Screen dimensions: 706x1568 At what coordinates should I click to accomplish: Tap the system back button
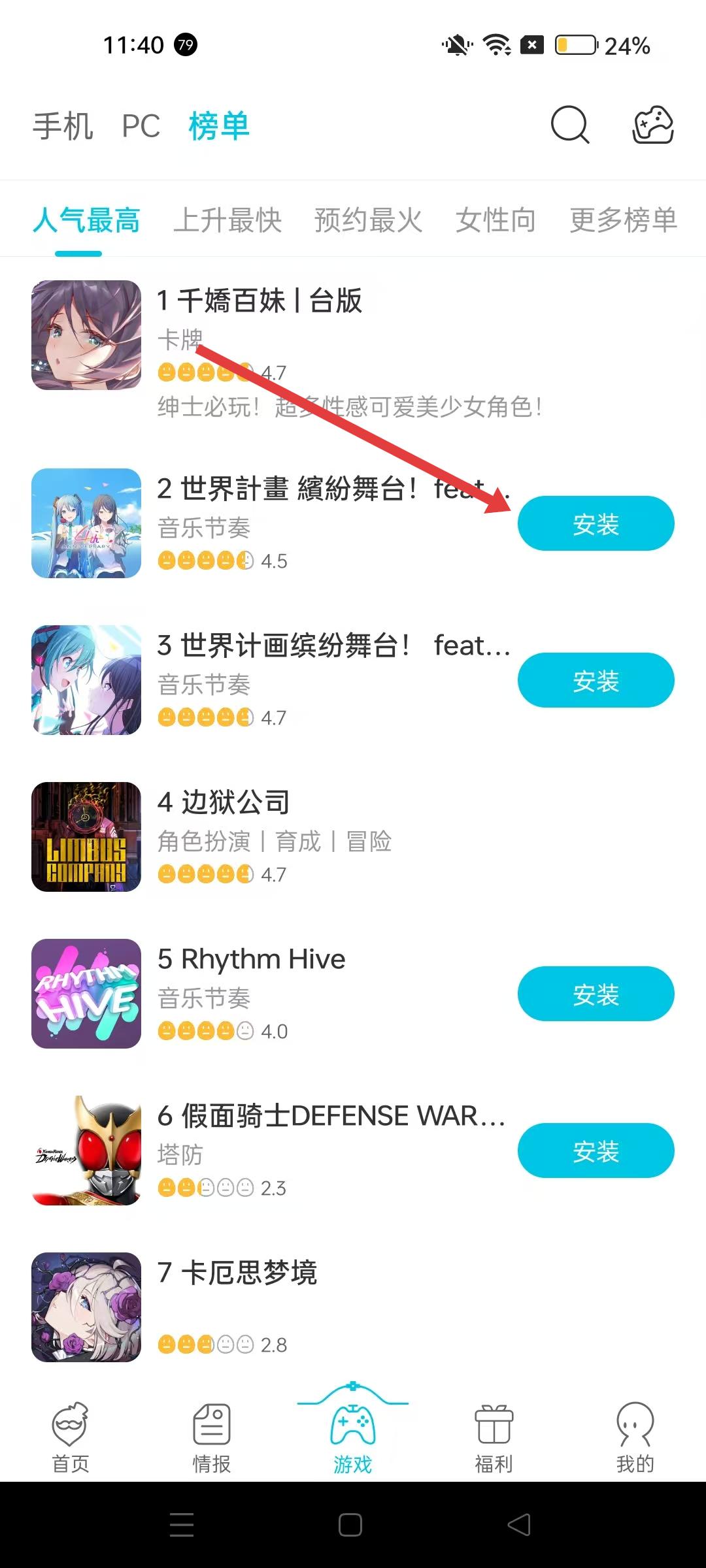click(x=519, y=1525)
